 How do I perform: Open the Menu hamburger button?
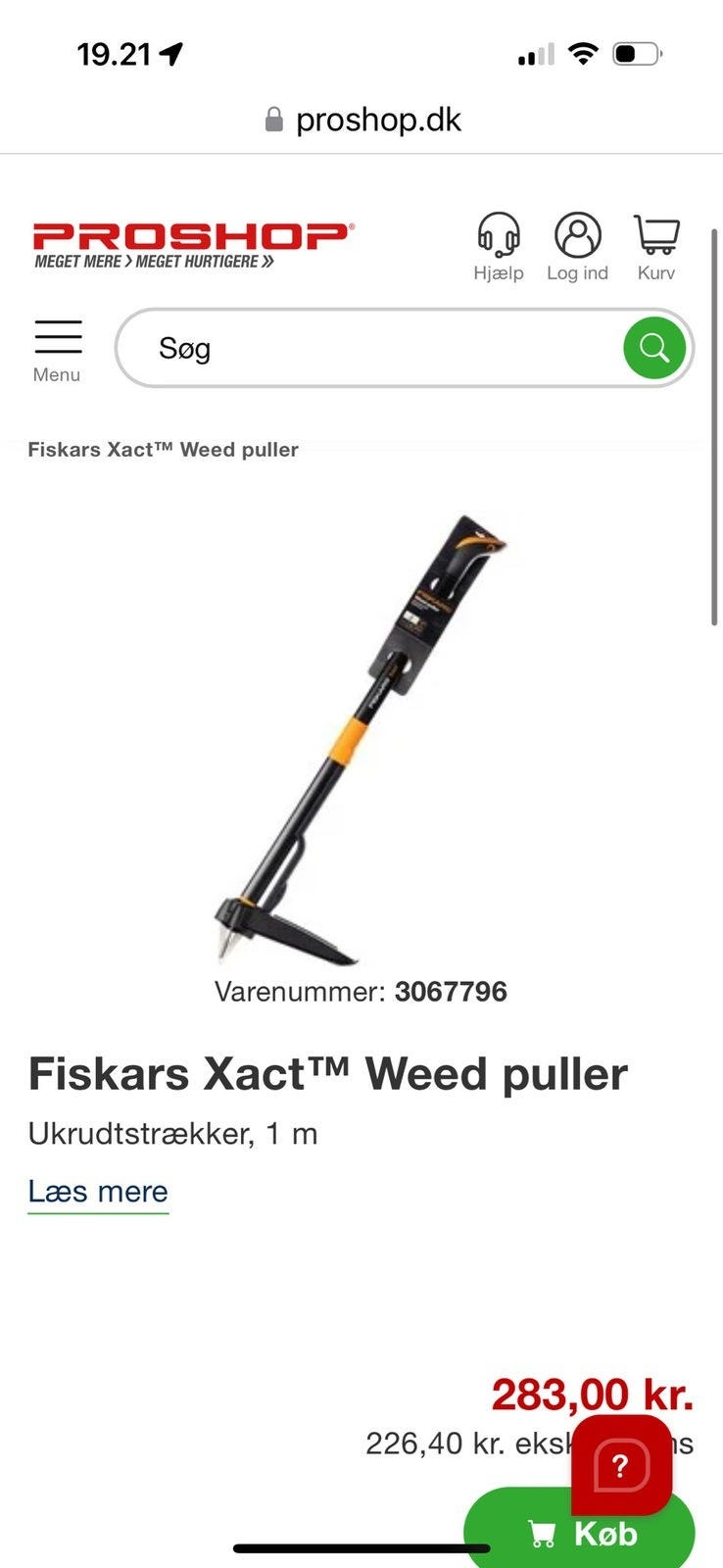58,348
